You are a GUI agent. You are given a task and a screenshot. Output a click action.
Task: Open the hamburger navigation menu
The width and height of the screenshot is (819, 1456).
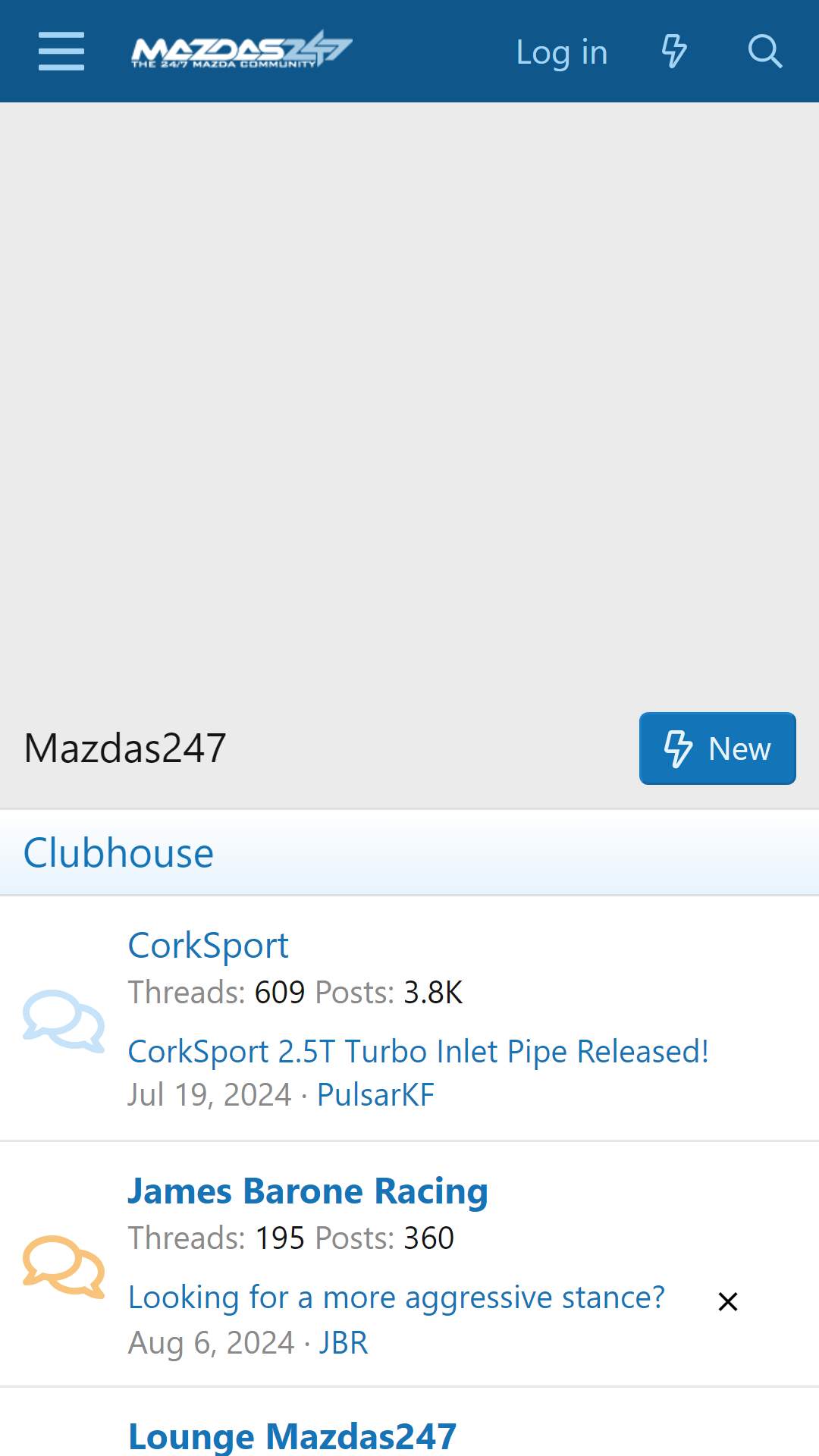pyautogui.click(x=61, y=52)
